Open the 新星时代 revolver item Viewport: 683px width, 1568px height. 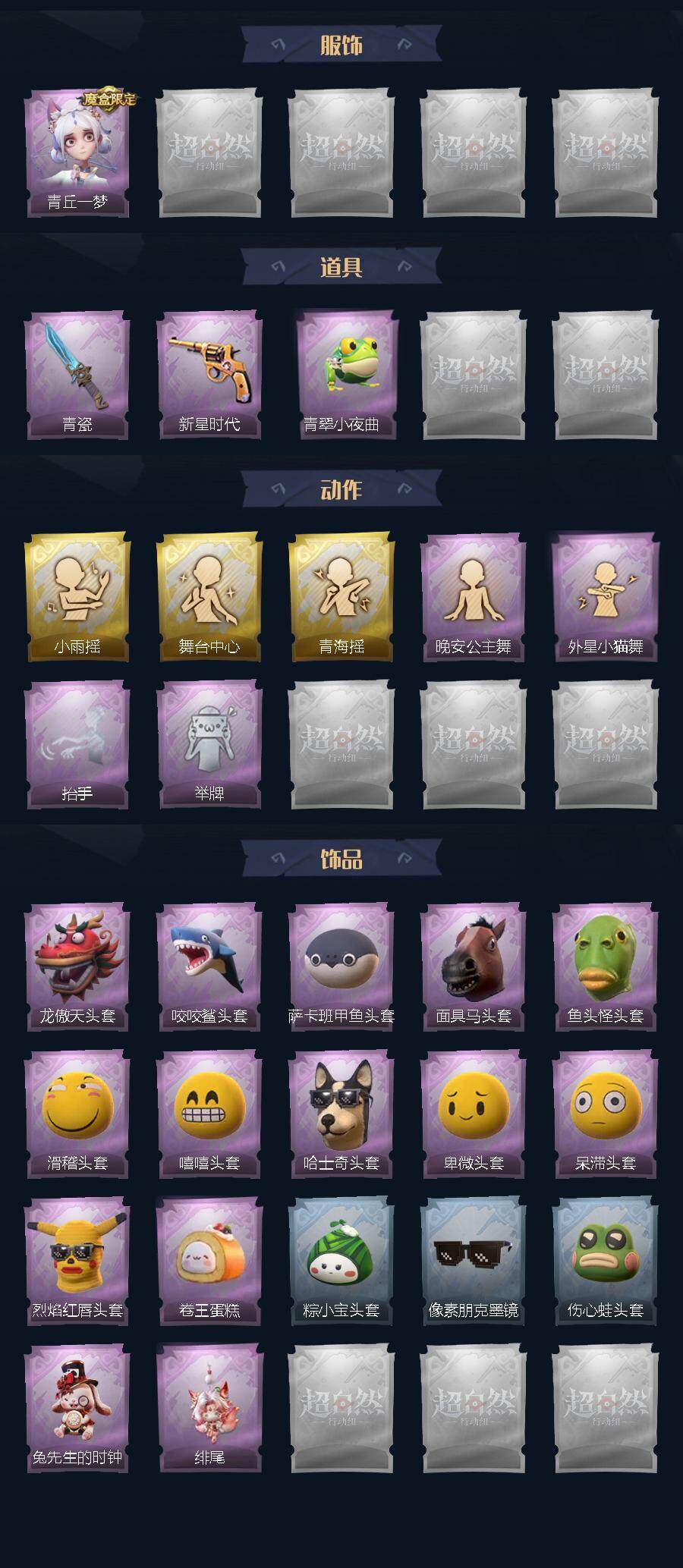pyautogui.click(x=209, y=376)
